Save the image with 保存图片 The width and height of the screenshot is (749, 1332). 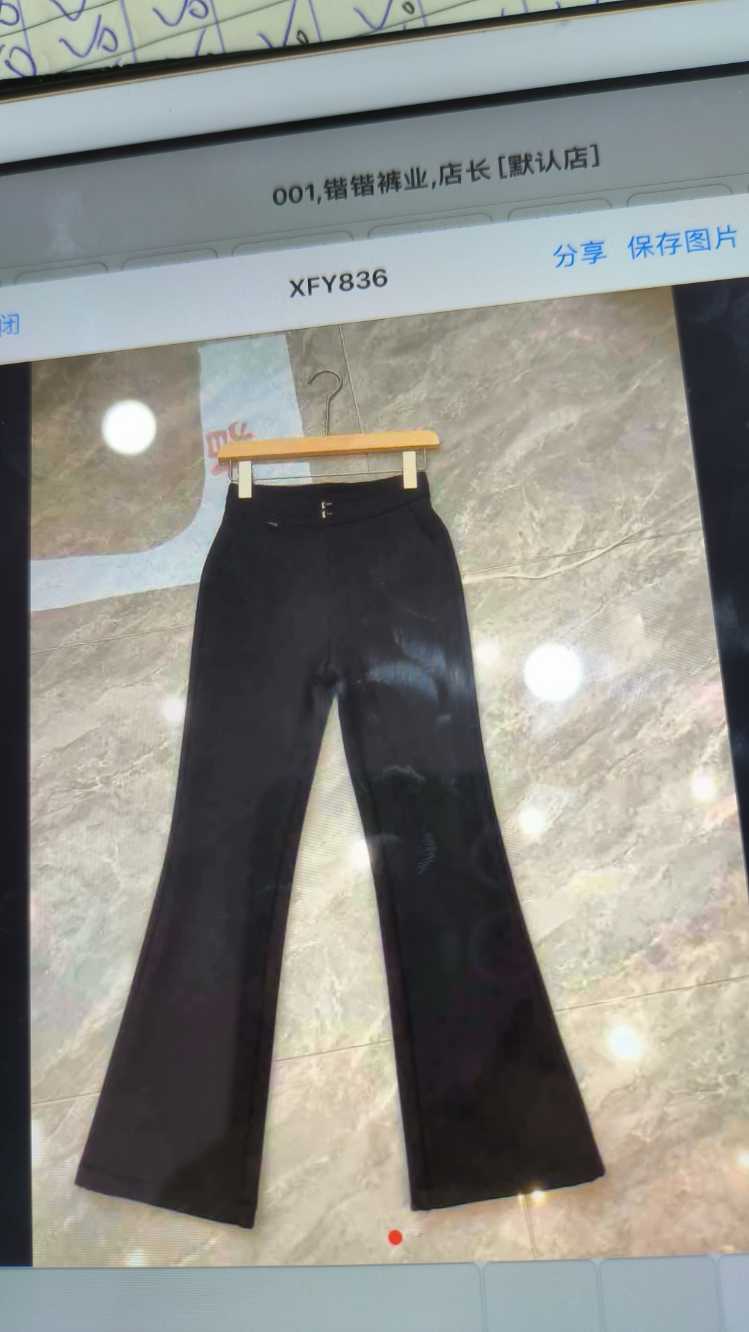(x=682, y=243)
